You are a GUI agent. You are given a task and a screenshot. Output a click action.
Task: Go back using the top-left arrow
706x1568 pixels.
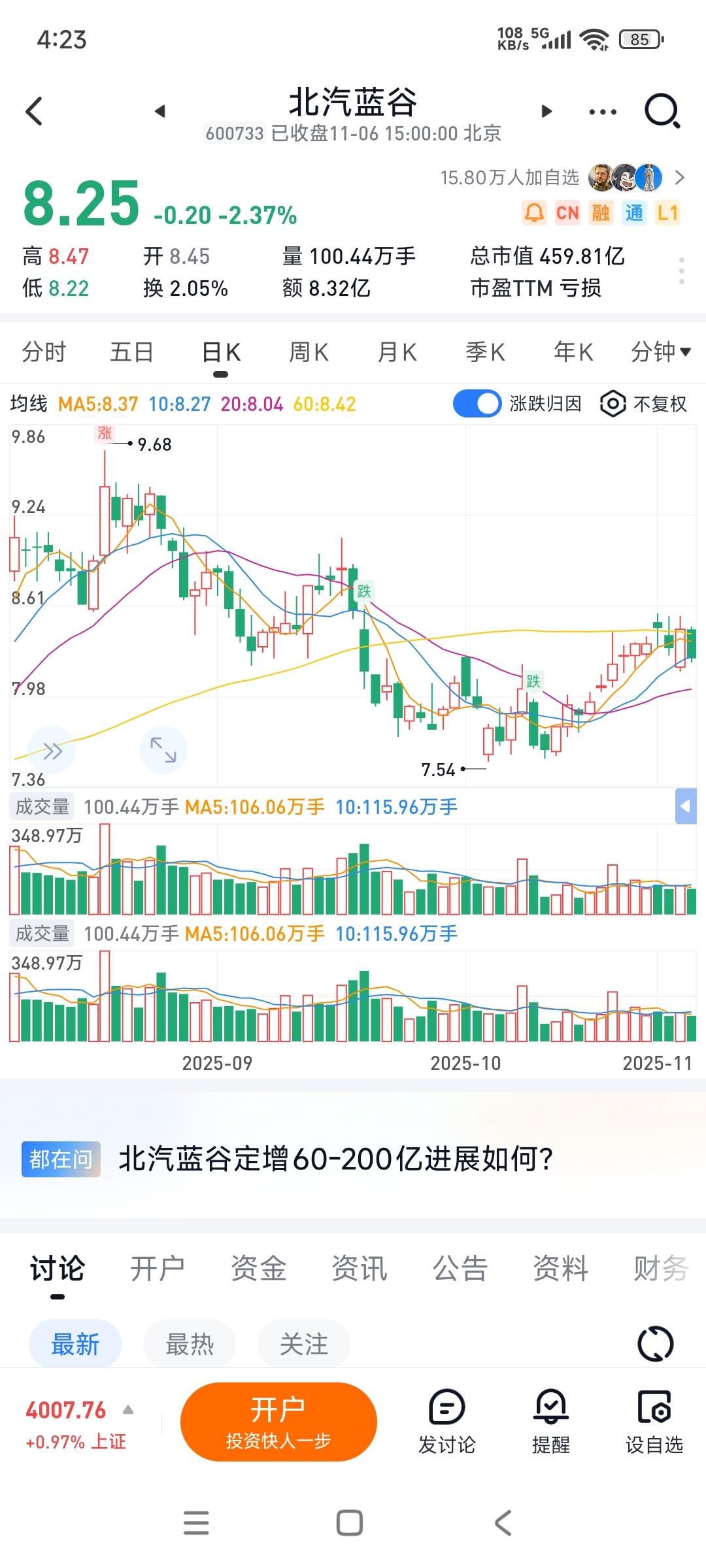pos(34,111)
